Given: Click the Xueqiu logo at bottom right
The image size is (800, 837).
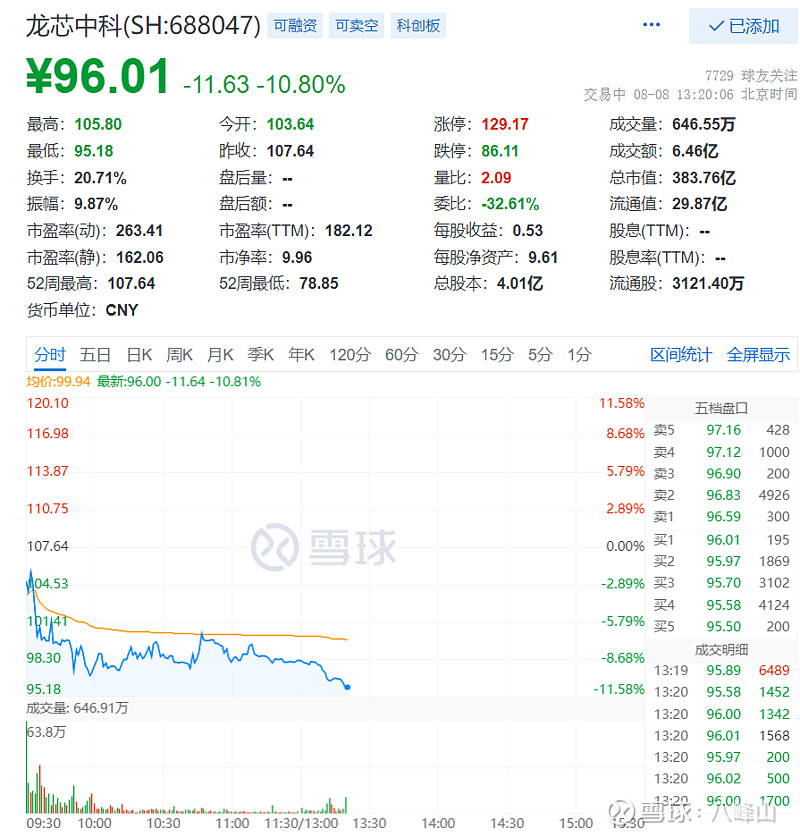Looking at the screenshot, I should 622,810.
